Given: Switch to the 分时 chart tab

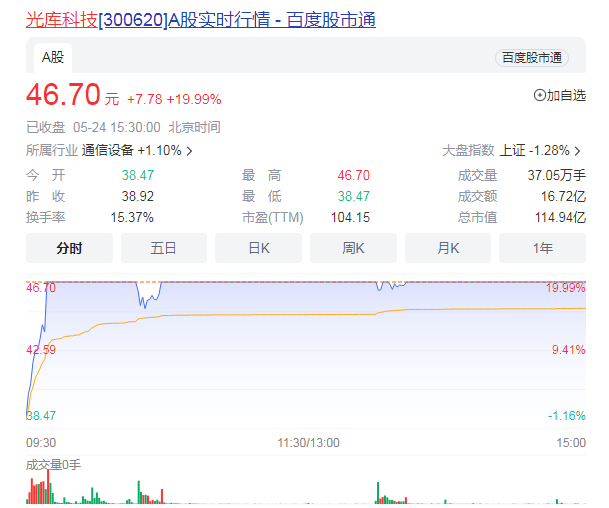Looking at the screenshot, I should coord(69,248).
